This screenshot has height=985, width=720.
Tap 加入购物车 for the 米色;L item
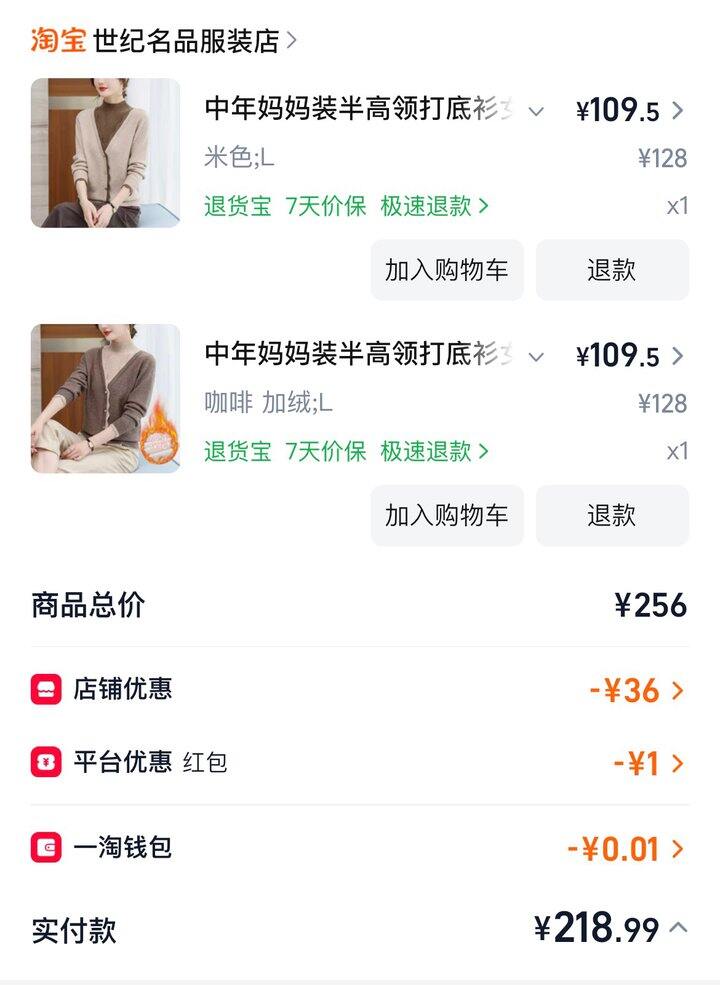447,270
